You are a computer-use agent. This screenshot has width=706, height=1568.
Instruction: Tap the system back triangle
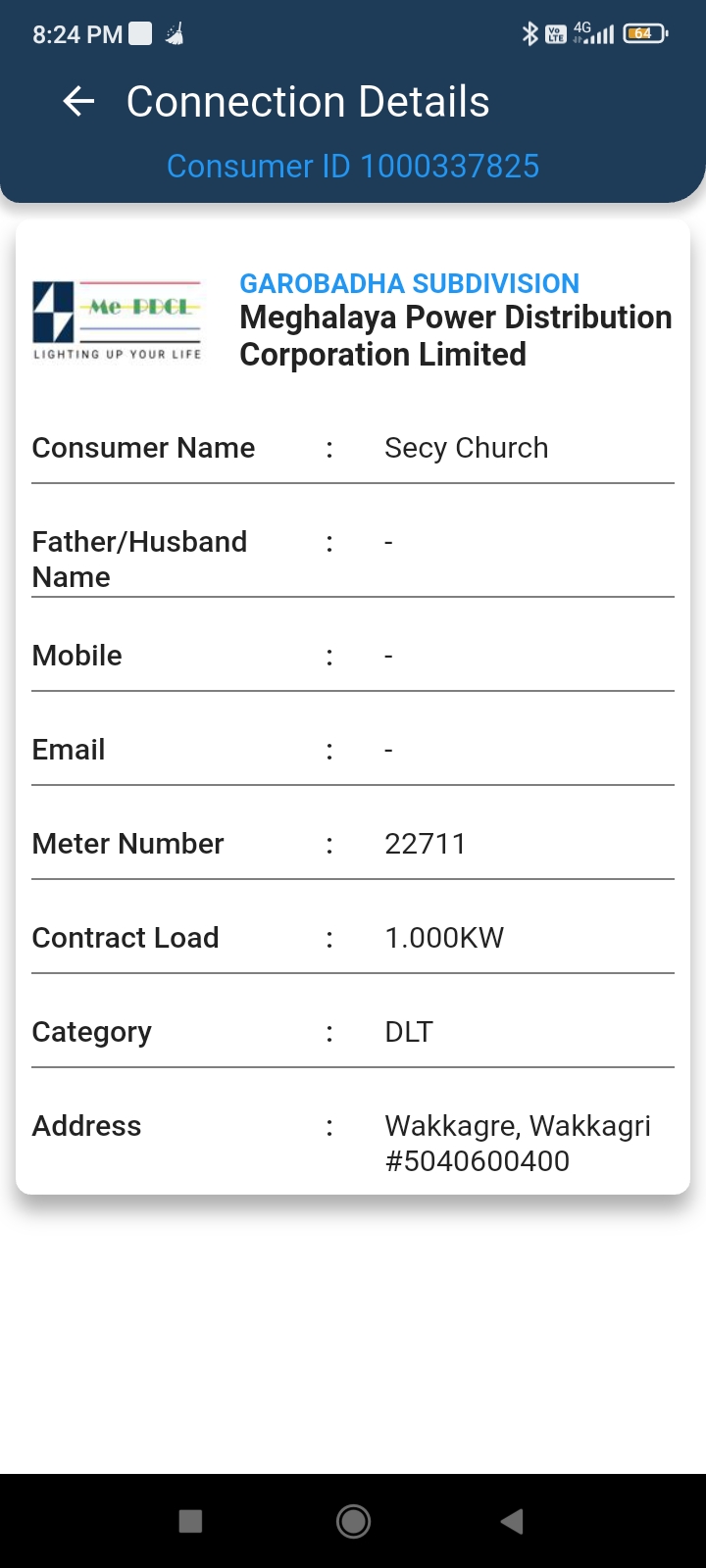[512, 1521]
